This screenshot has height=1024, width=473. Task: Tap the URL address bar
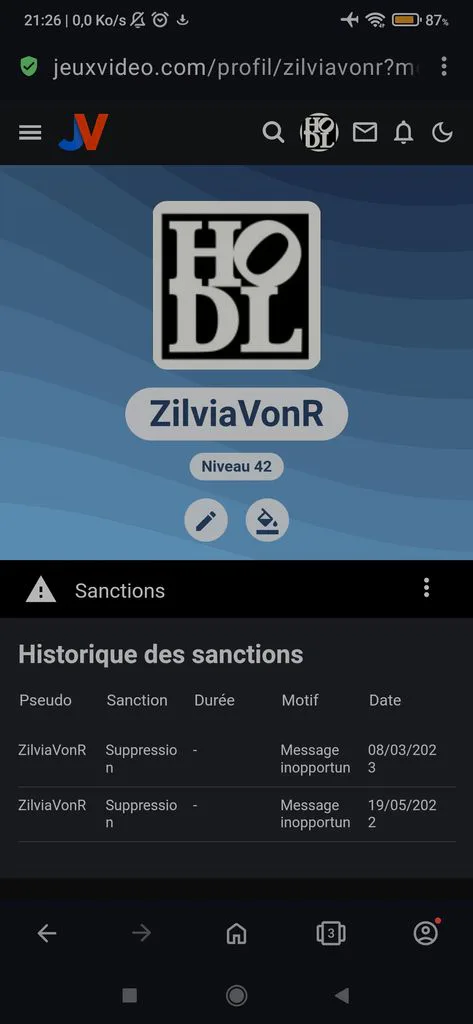pyautogui.click(x=233, y=67)
